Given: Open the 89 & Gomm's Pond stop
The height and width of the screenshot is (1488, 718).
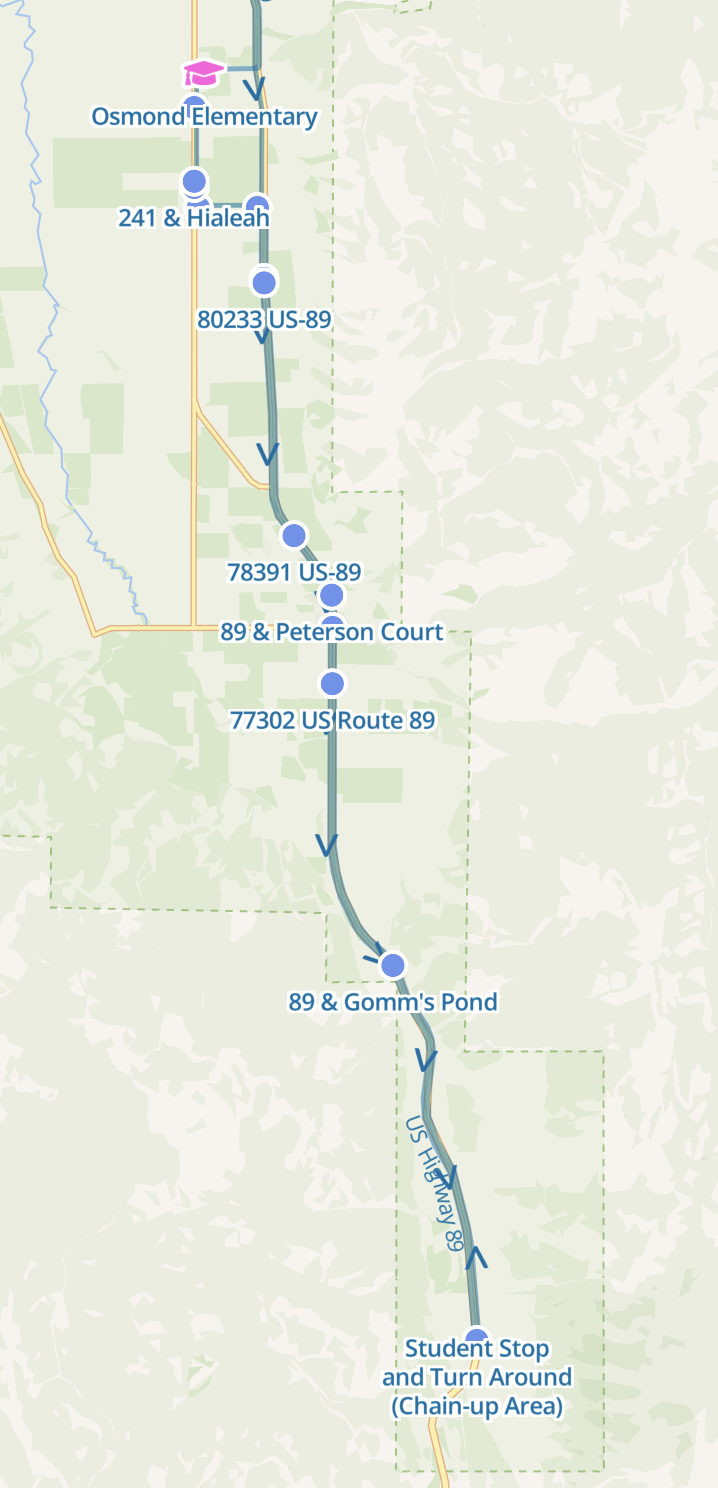Looking at the screenshot, I should 392,965.
